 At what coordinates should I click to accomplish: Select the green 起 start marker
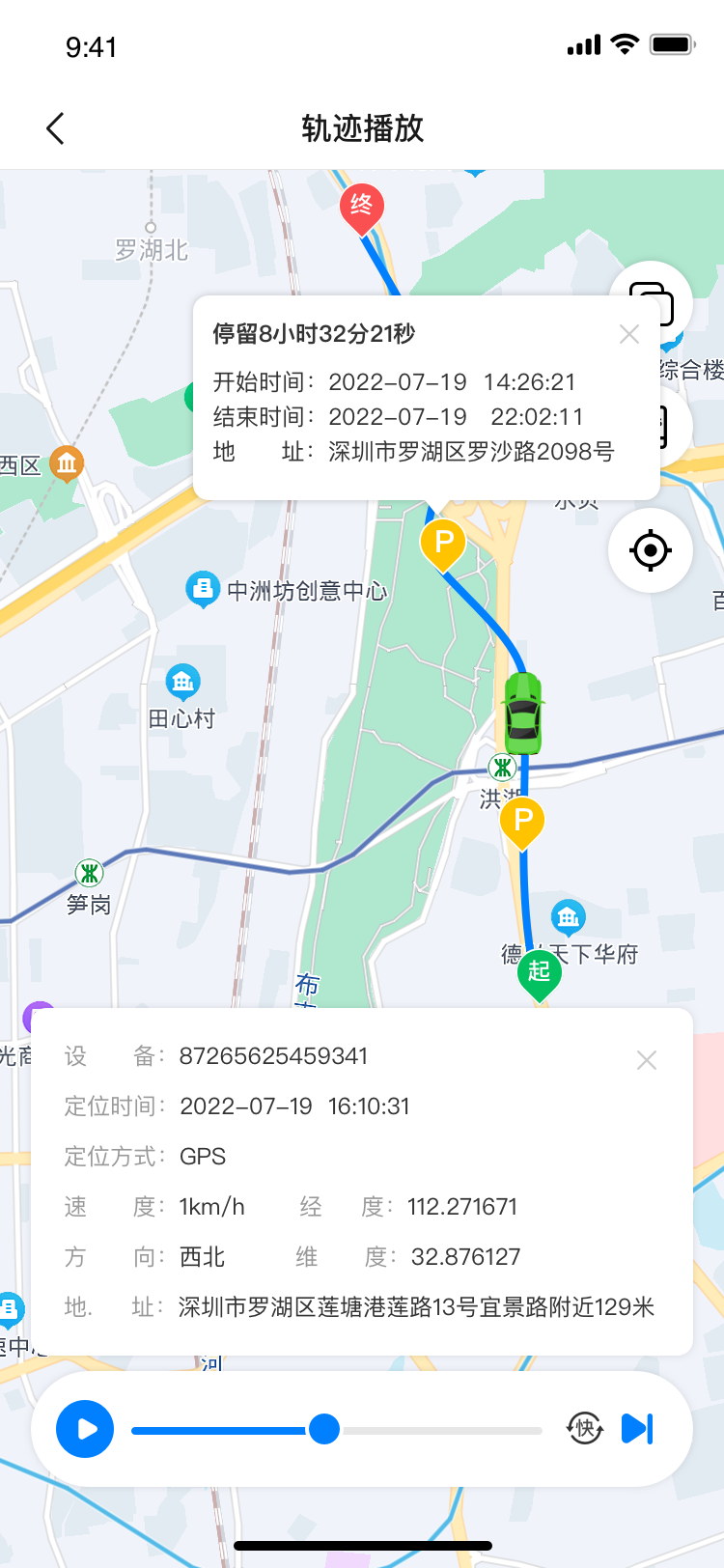tap(539, 972)
